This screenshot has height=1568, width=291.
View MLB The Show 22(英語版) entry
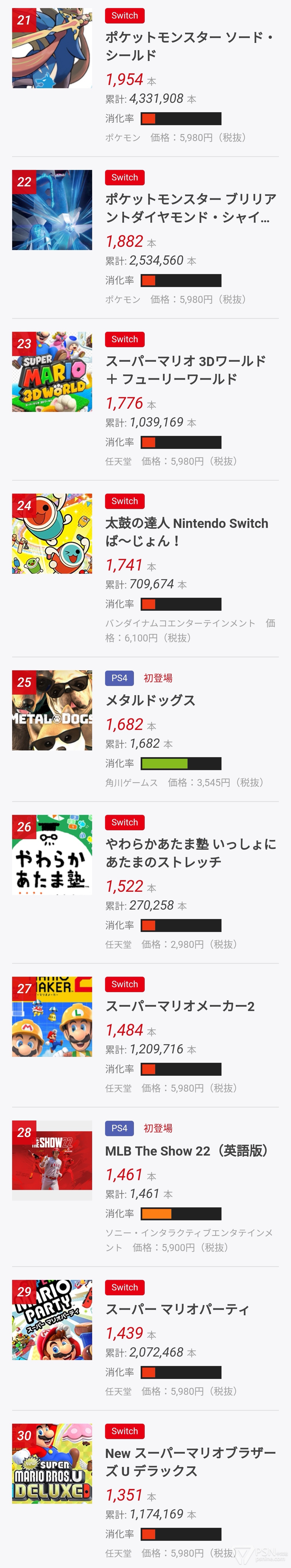186,1151
